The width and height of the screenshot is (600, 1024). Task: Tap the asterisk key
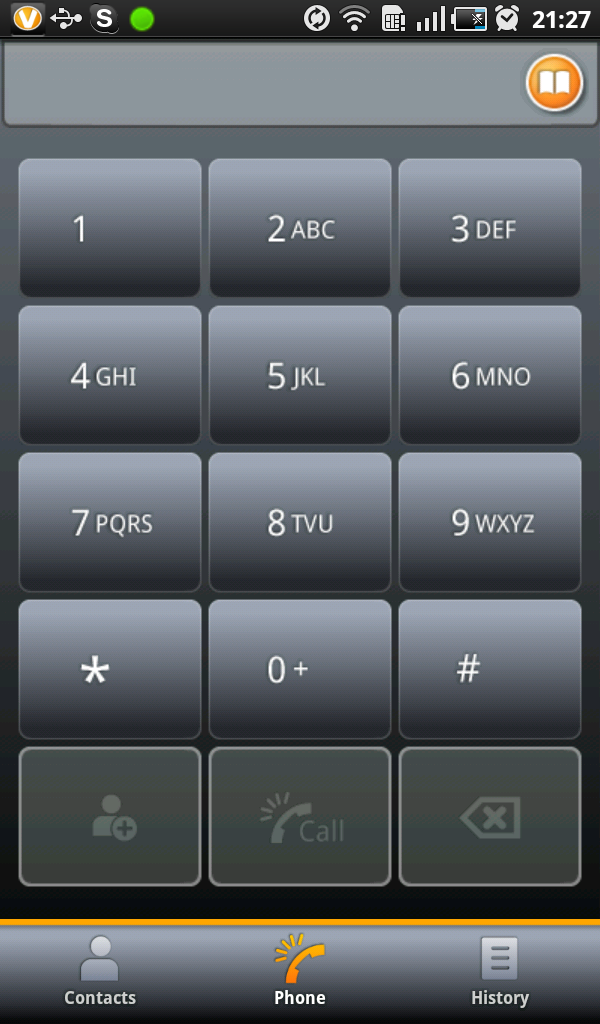[110, 669]
